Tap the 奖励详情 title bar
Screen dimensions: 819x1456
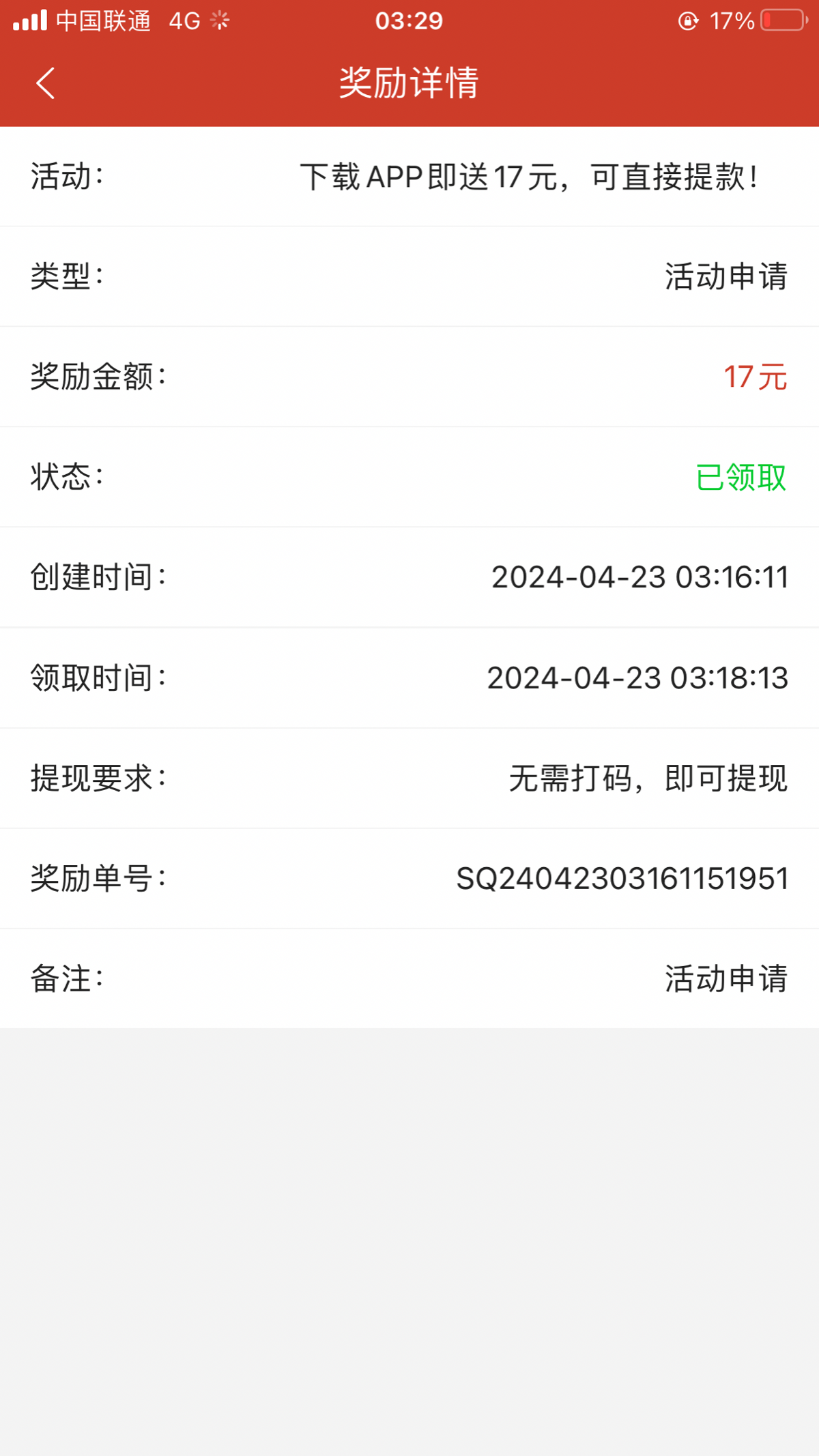pos(409,83)
